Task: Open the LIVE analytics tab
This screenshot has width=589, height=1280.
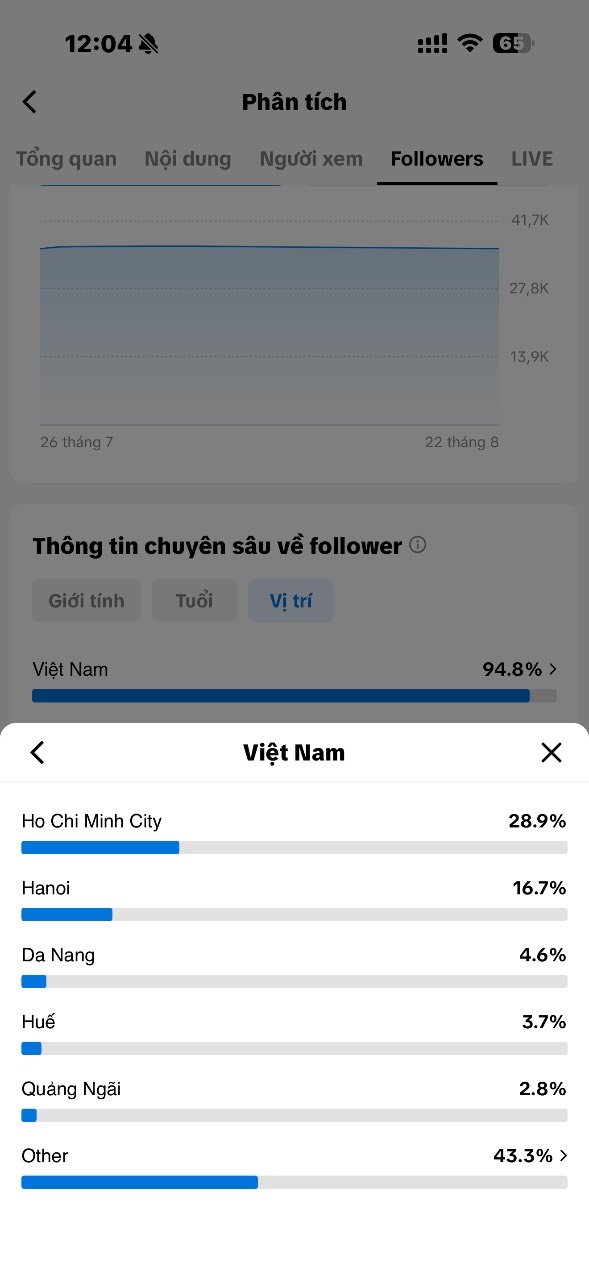Action: pyautogui.click(x=532, y=159)
